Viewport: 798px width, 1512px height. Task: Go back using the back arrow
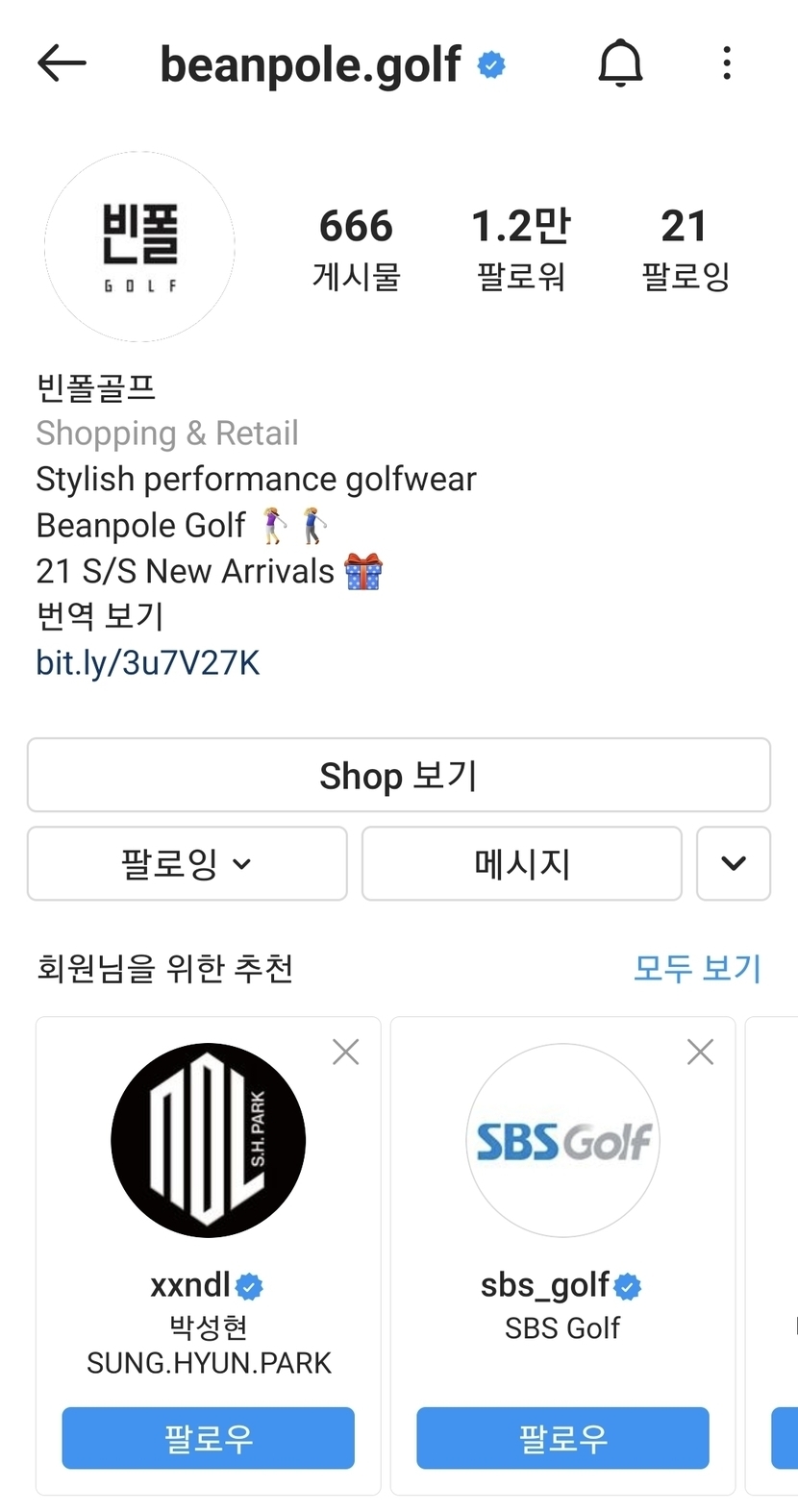62,63
